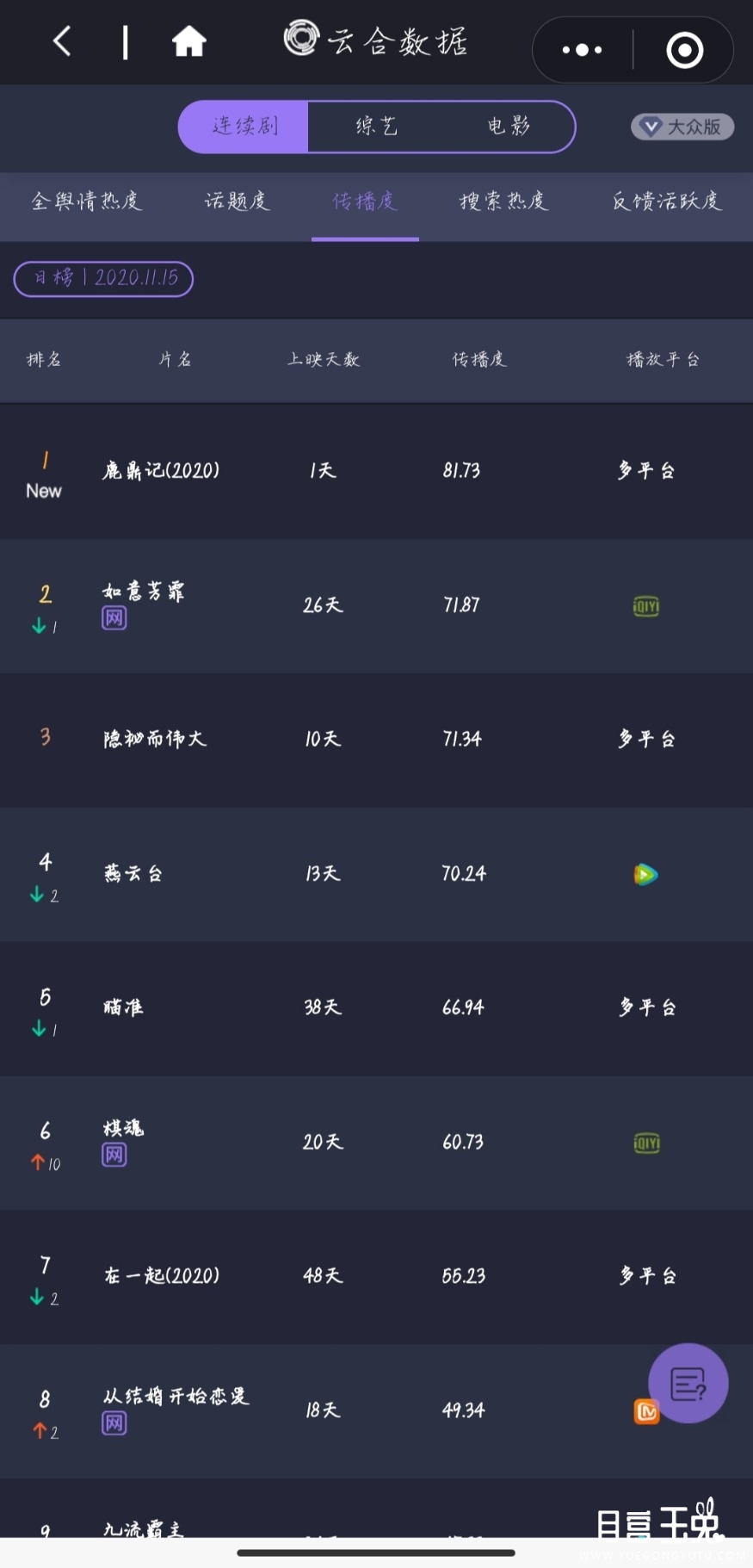Switch to the 综艺 segment
This screenshot has width=753, height=1568.
tap(376, 127)
